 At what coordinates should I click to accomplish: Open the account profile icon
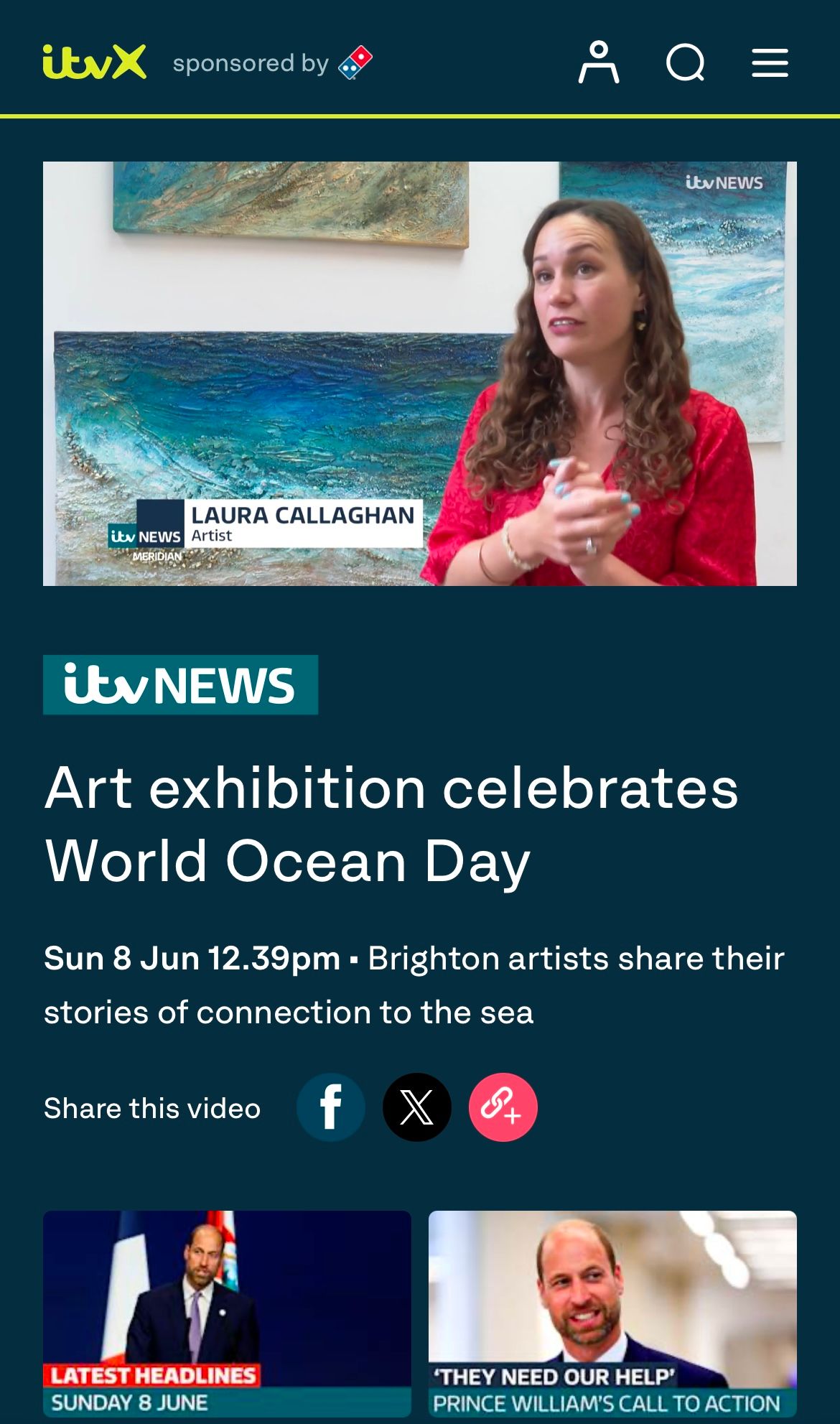click(599, 62)
